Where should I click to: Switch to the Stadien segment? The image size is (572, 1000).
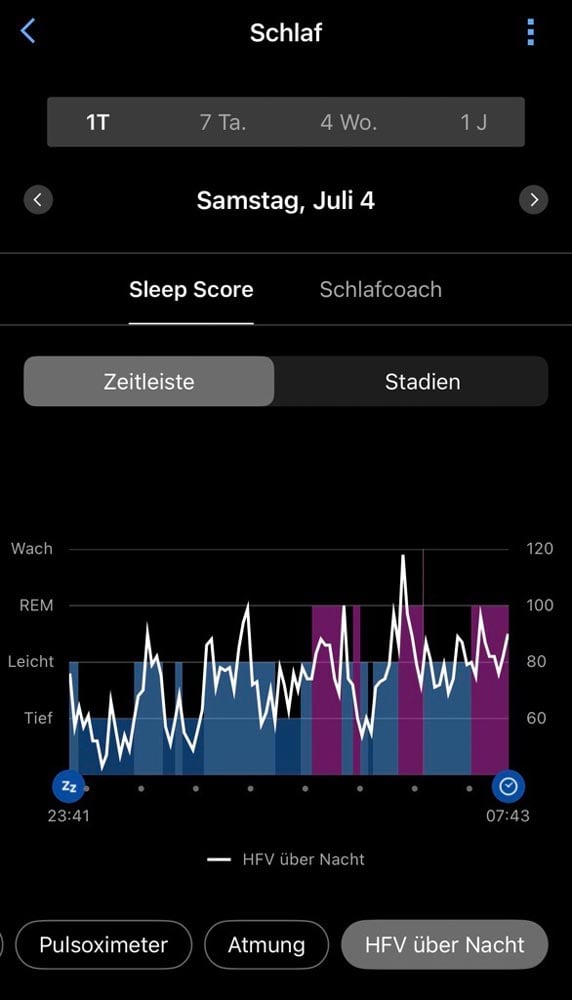(x=422, y=381)
